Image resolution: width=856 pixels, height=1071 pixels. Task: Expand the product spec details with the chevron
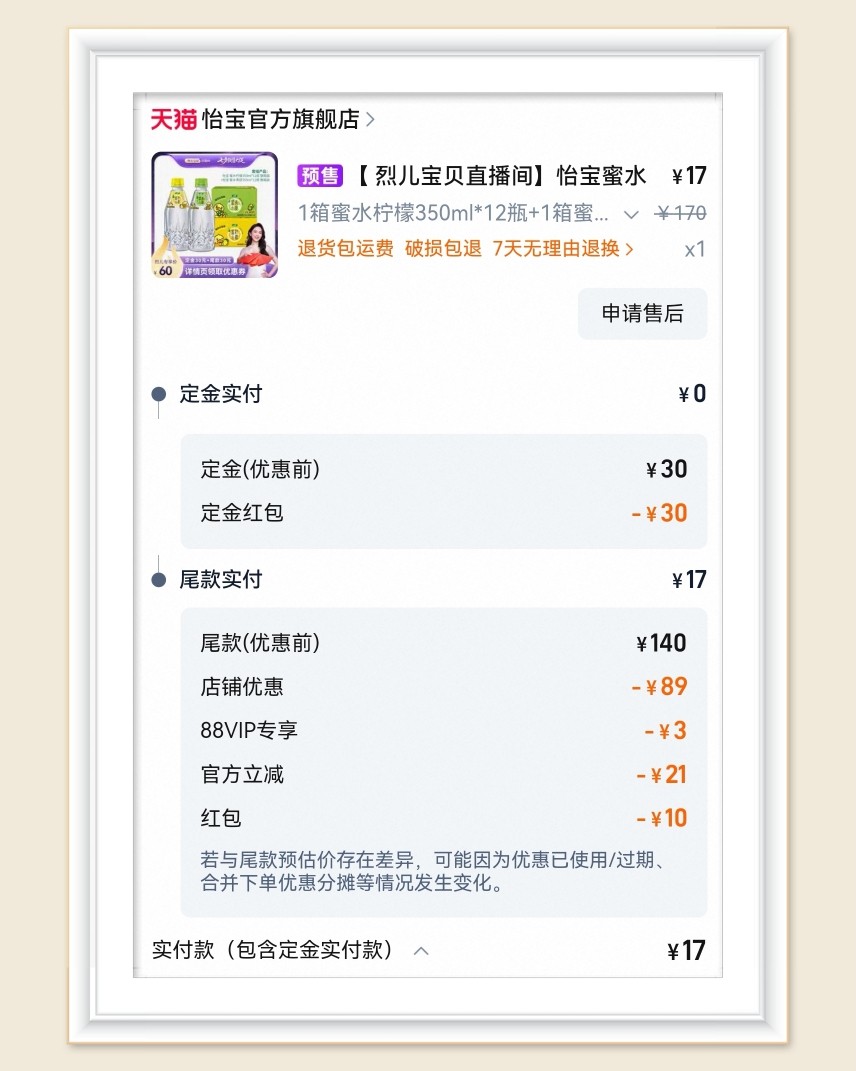pos(630,213)
